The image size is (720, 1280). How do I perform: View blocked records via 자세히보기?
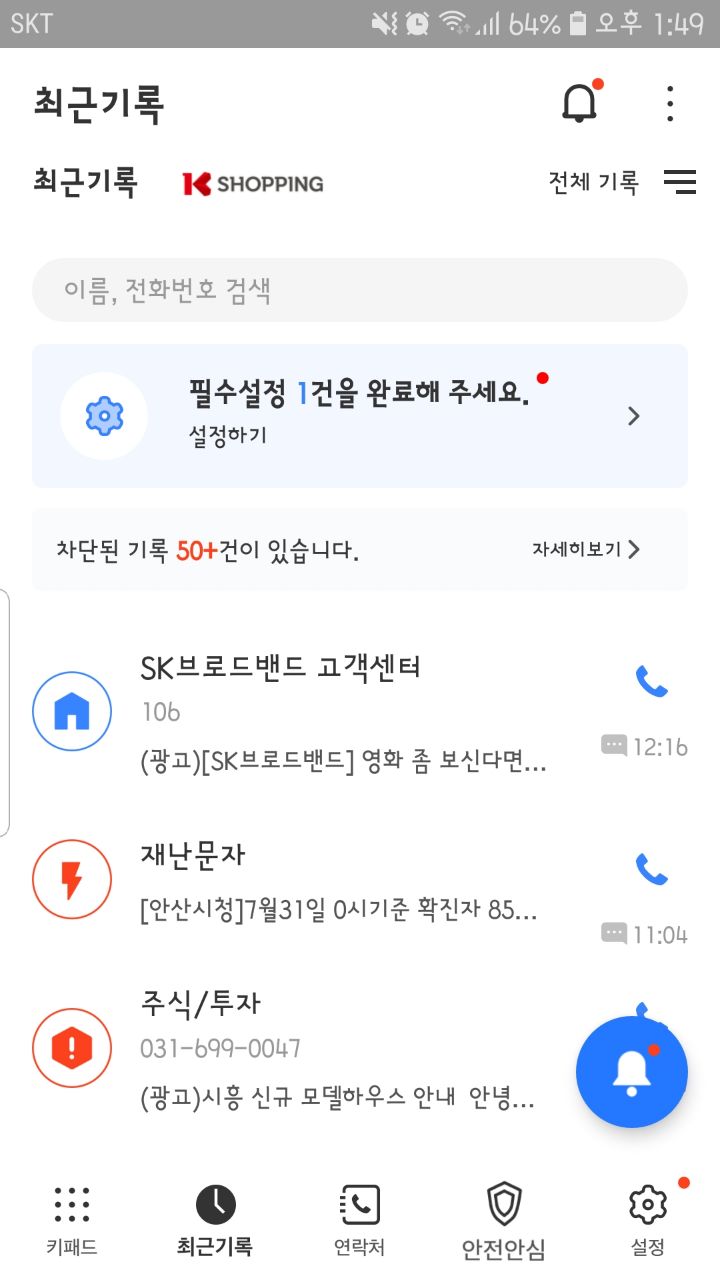point(586,549)
